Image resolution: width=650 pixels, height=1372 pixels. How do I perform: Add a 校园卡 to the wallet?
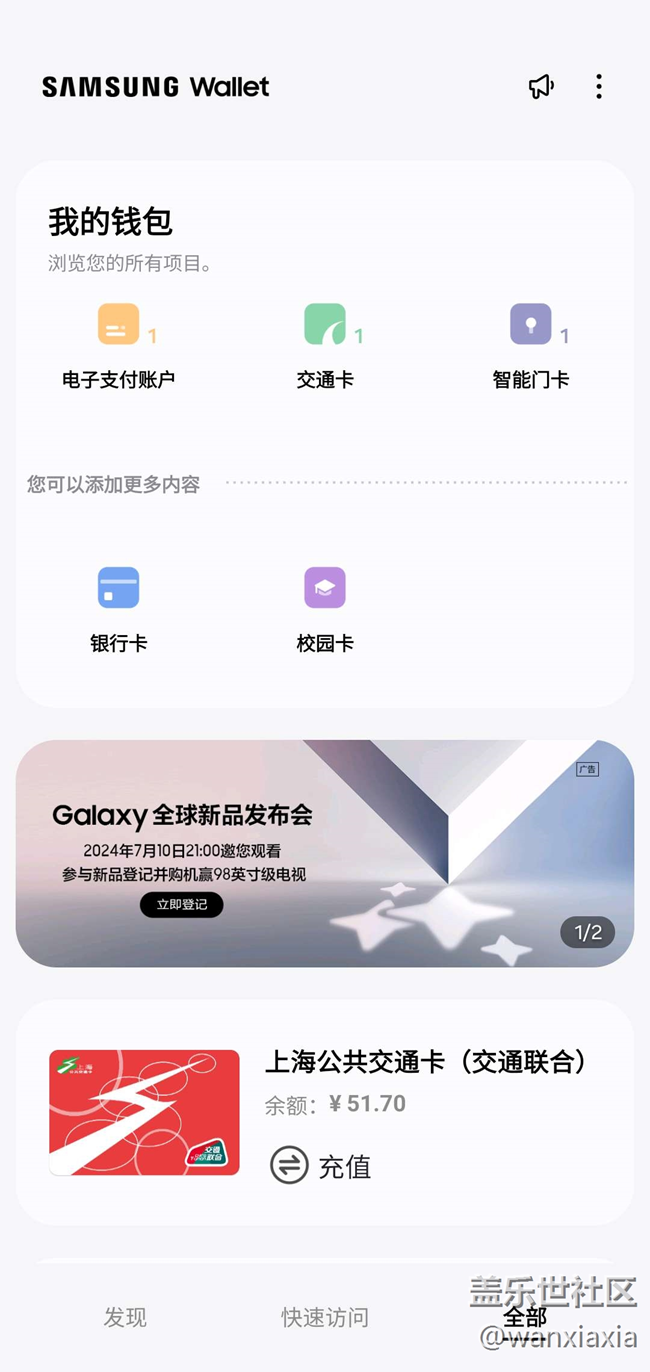coord(325,608)
